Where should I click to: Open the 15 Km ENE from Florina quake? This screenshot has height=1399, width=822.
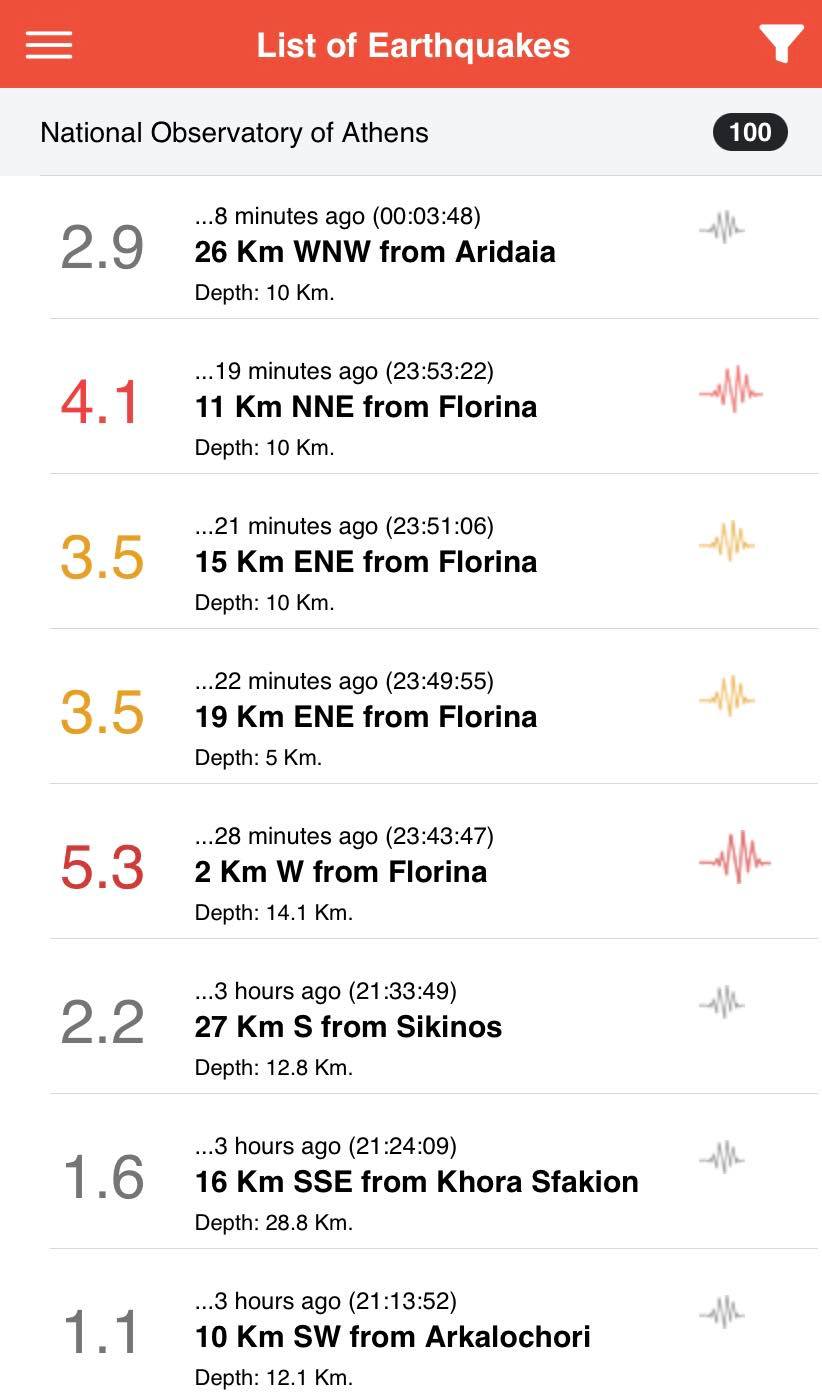(x=366, y=561)
